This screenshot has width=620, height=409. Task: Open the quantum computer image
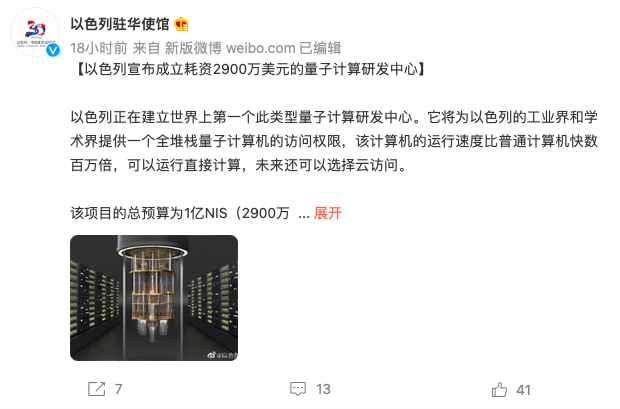pyautogui.click(x=153, y=297)
